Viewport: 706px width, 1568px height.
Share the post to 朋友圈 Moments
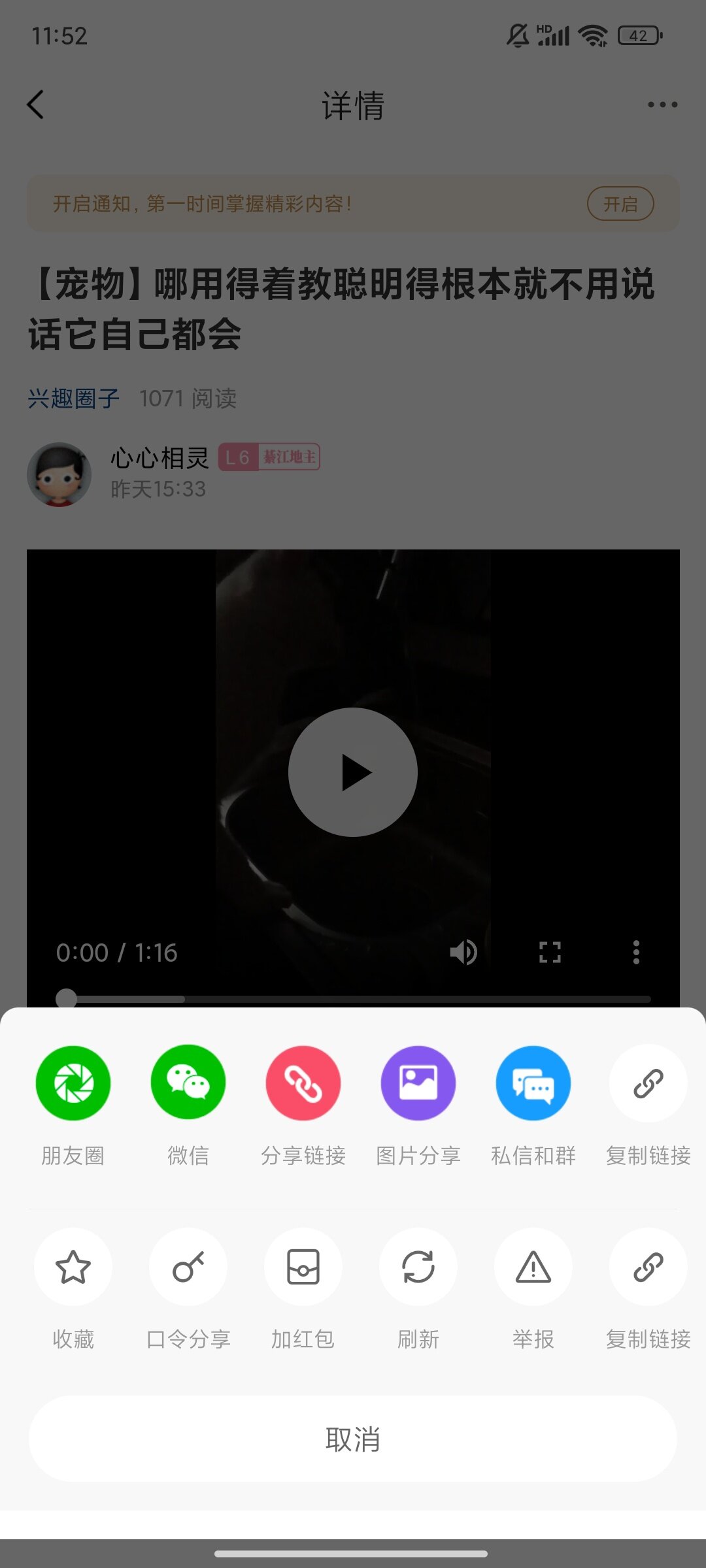[73, 1083]
